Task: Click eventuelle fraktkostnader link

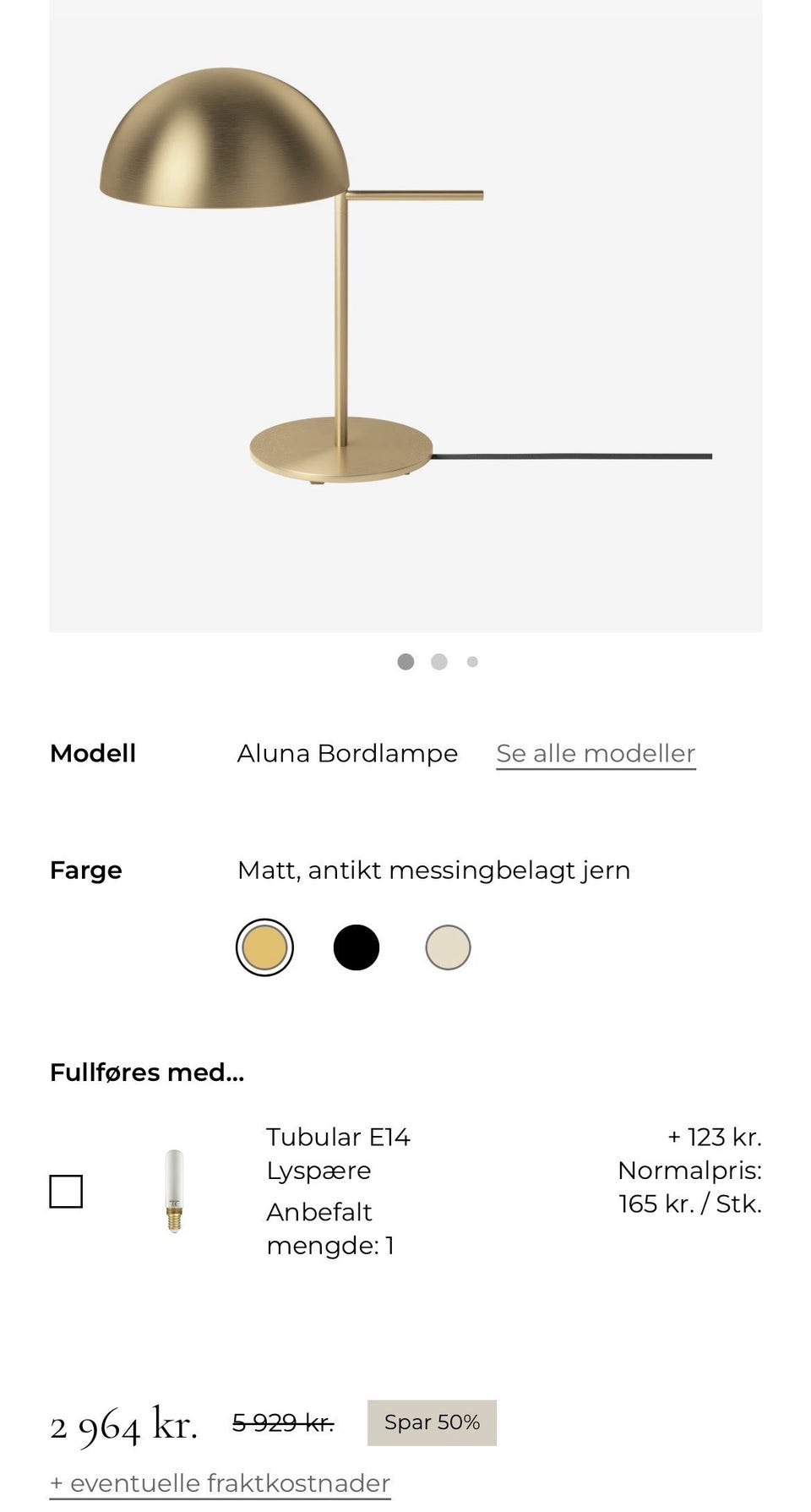Action: click(220, 1484)
